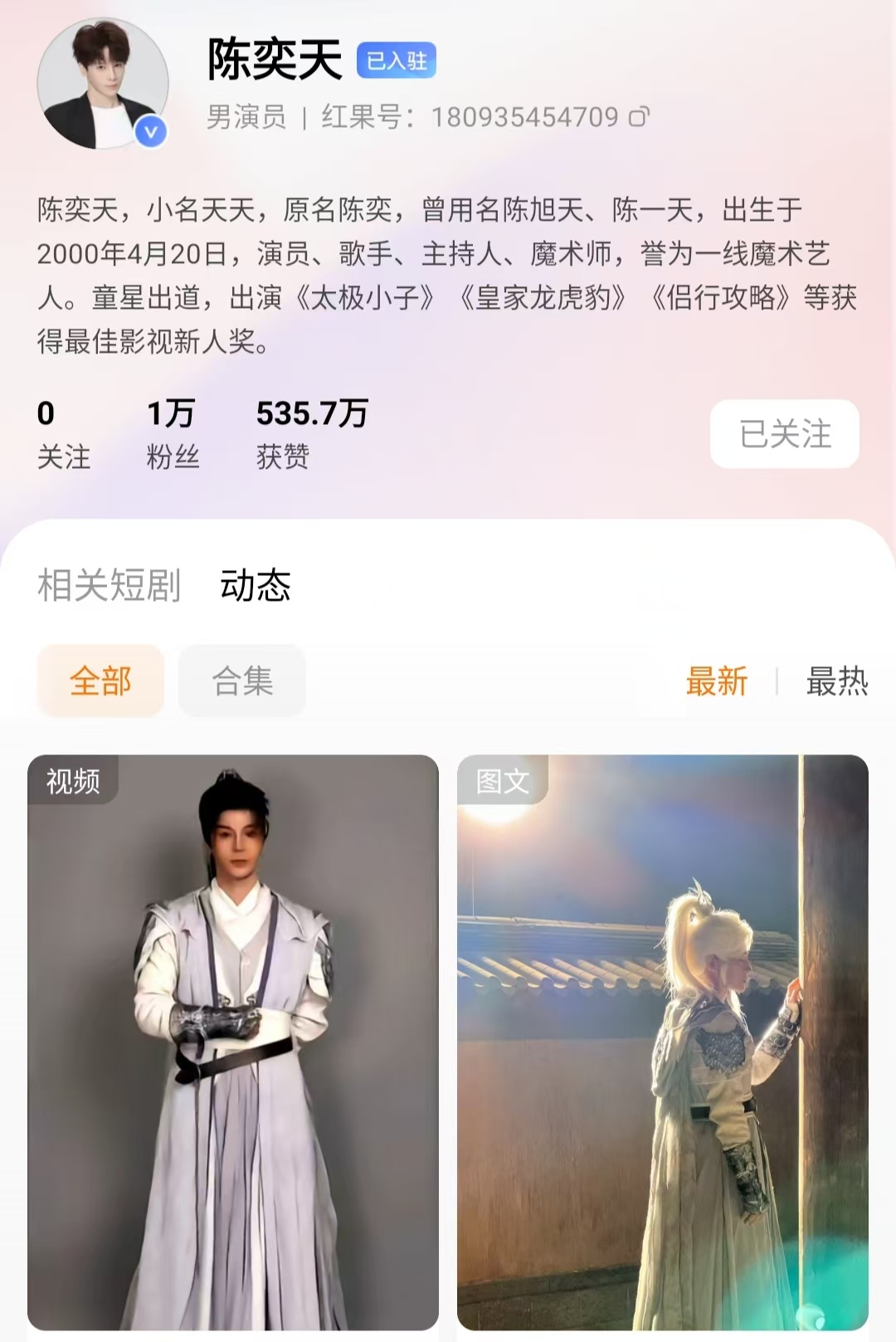Sort posts by 最新
896x1342 pixels.
[717, 681]
